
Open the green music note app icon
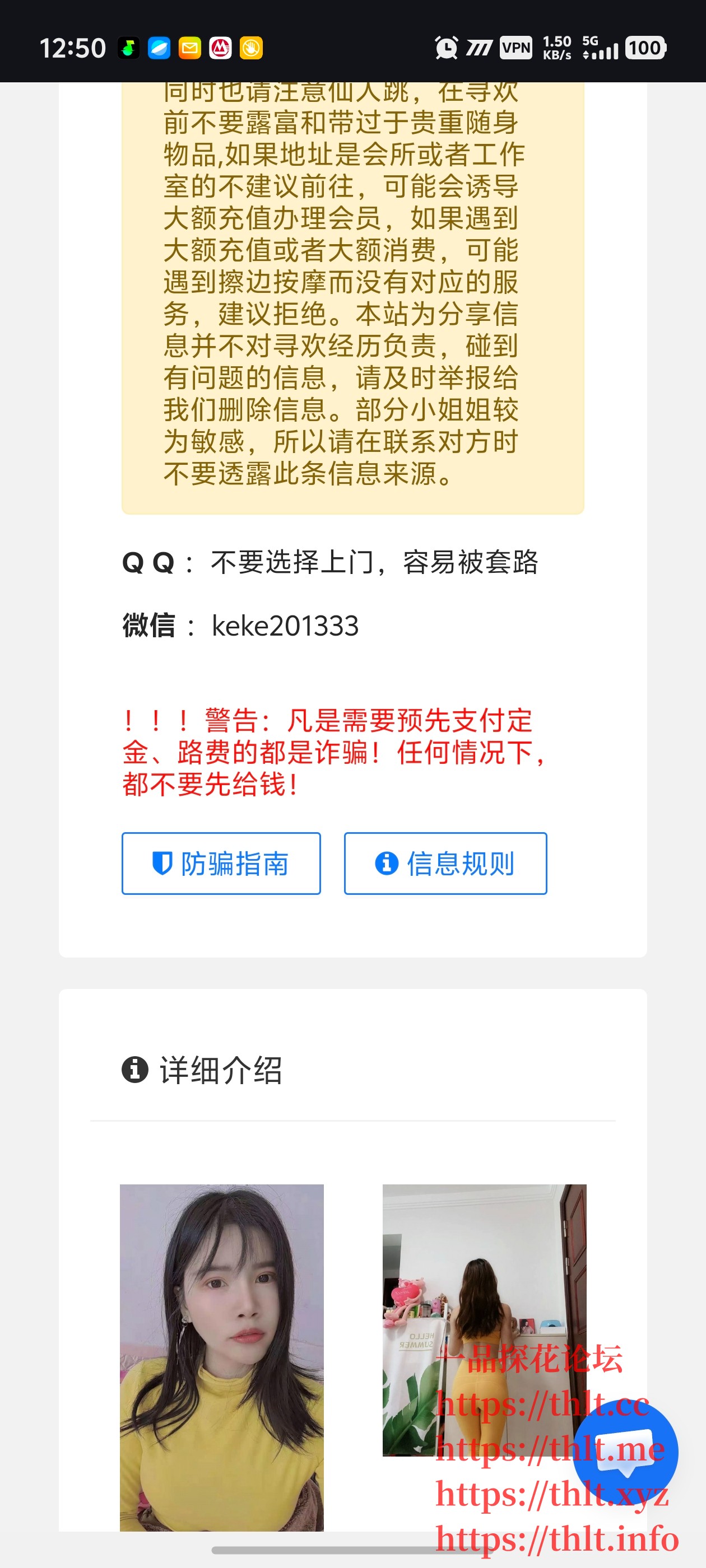point(127,47)
